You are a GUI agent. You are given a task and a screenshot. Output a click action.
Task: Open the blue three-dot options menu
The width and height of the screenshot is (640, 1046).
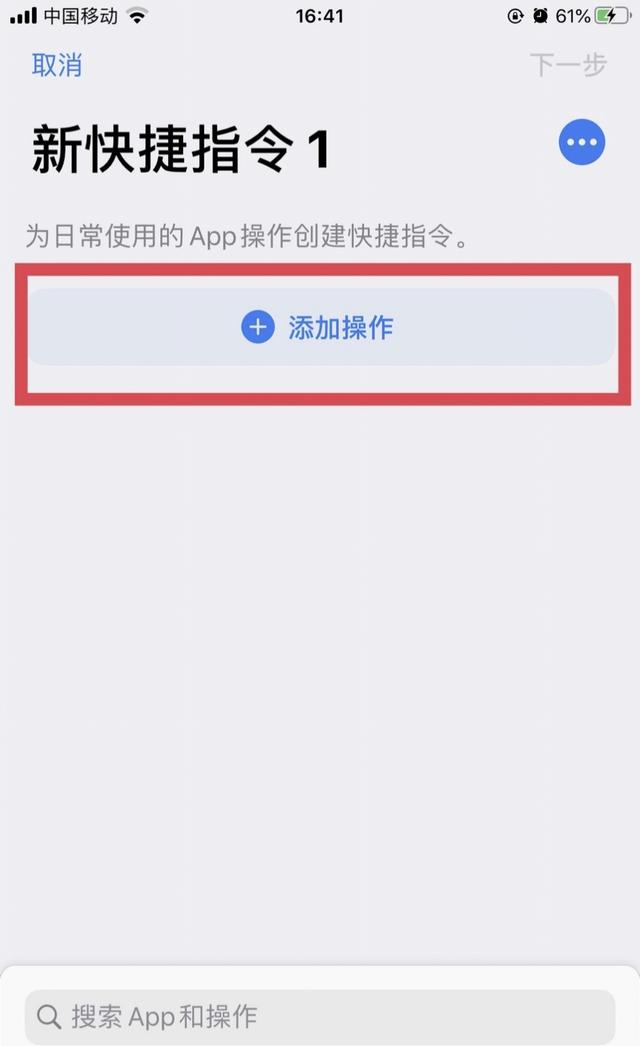(x=582, y=142)
